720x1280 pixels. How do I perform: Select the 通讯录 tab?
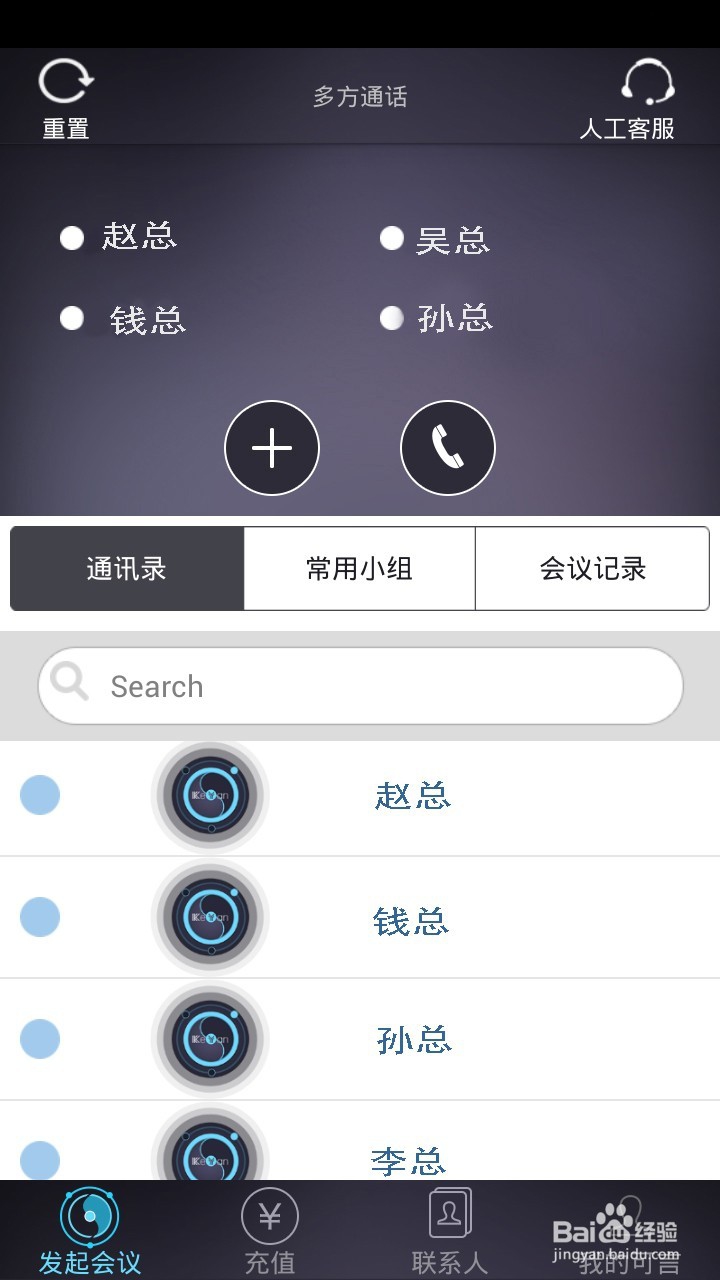click(x=126, y=568)
